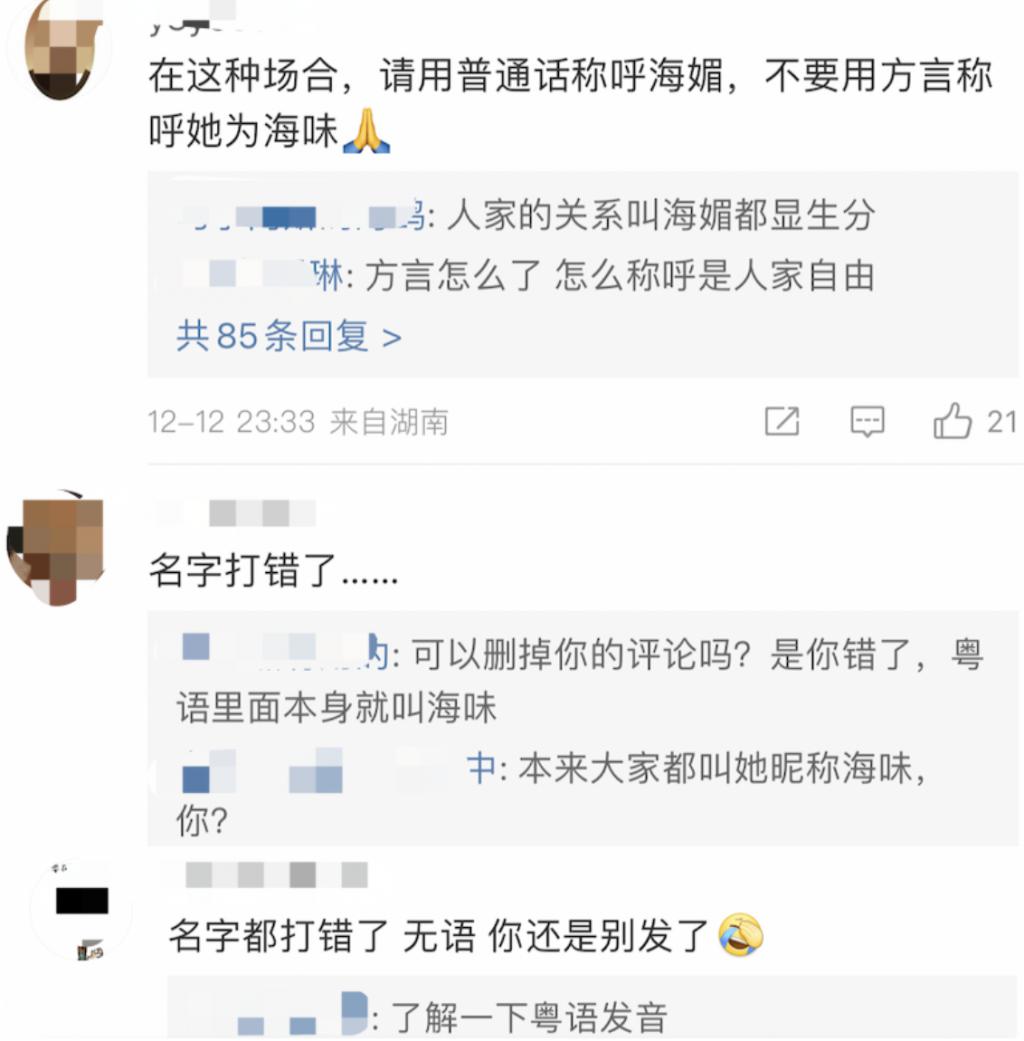1024x1041 pixels.
Task: Open reply ending 方言怎么了 怎么称呼是人家自由
Action: tap(619, 275)
